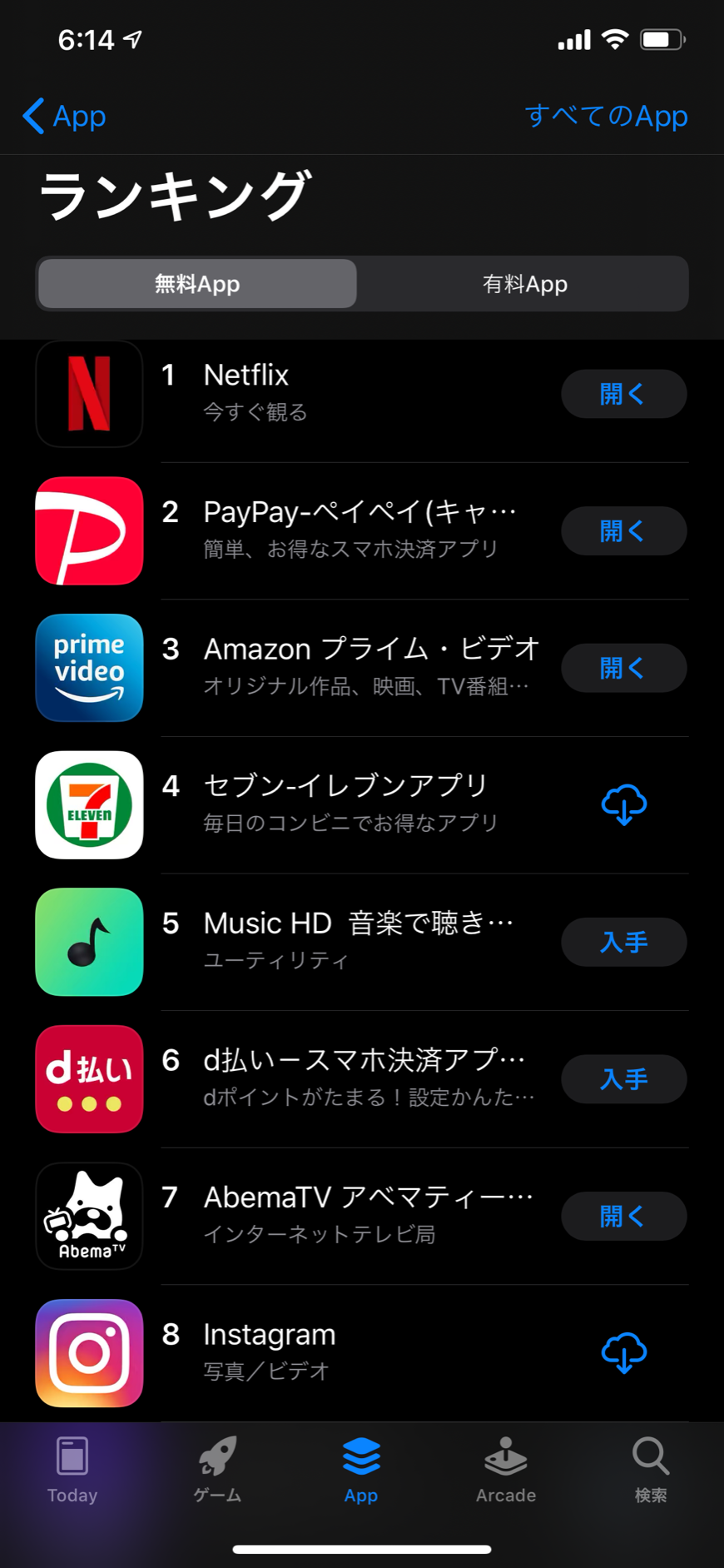View the セブン-イレブンアプリ listing
Image resolution: width=724 pixels, height=1568 pixels.
coord(362,805)
